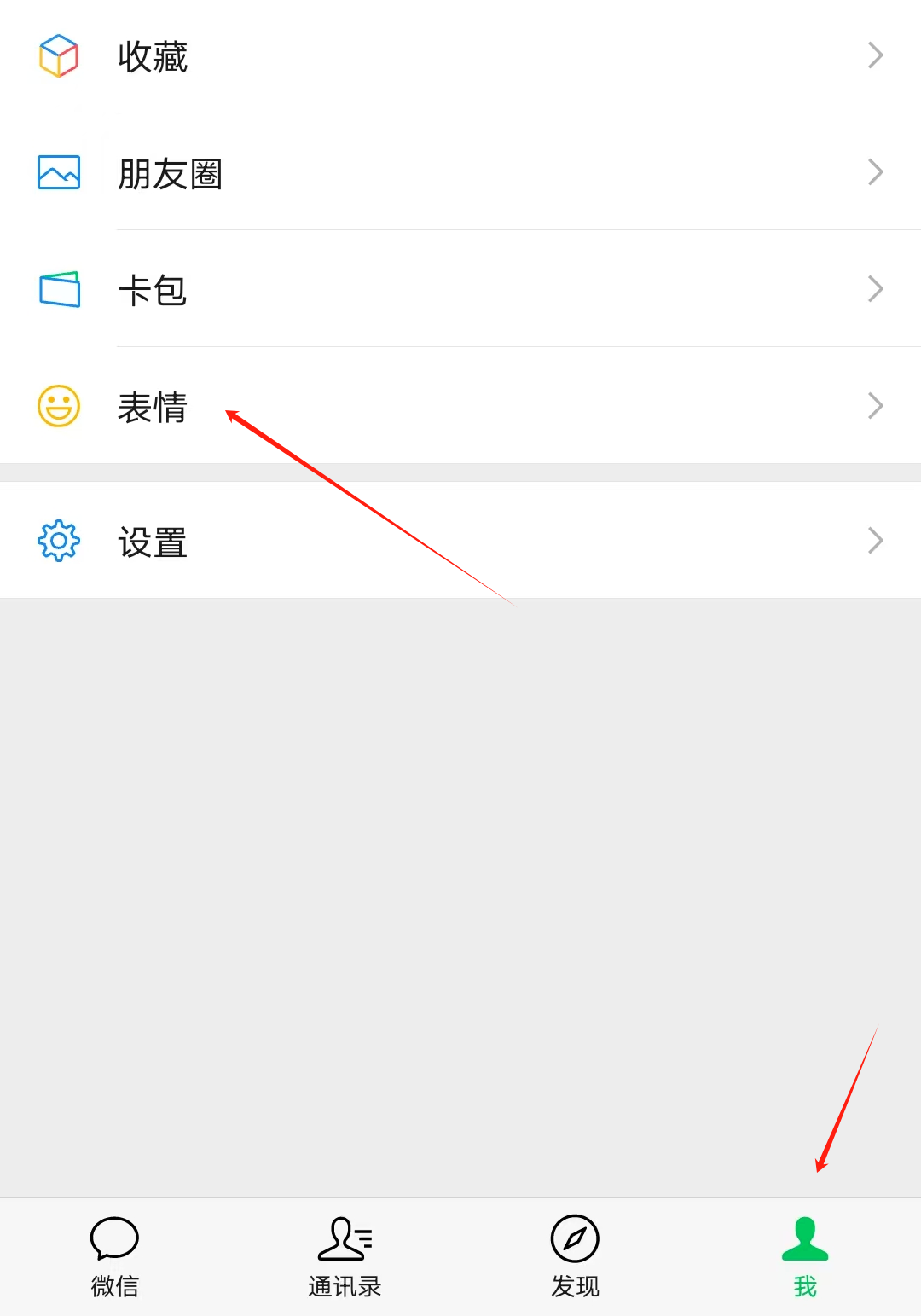921x1316 pixels.
Task: Switch to the 发现 discover tab
Action: 576,1256
